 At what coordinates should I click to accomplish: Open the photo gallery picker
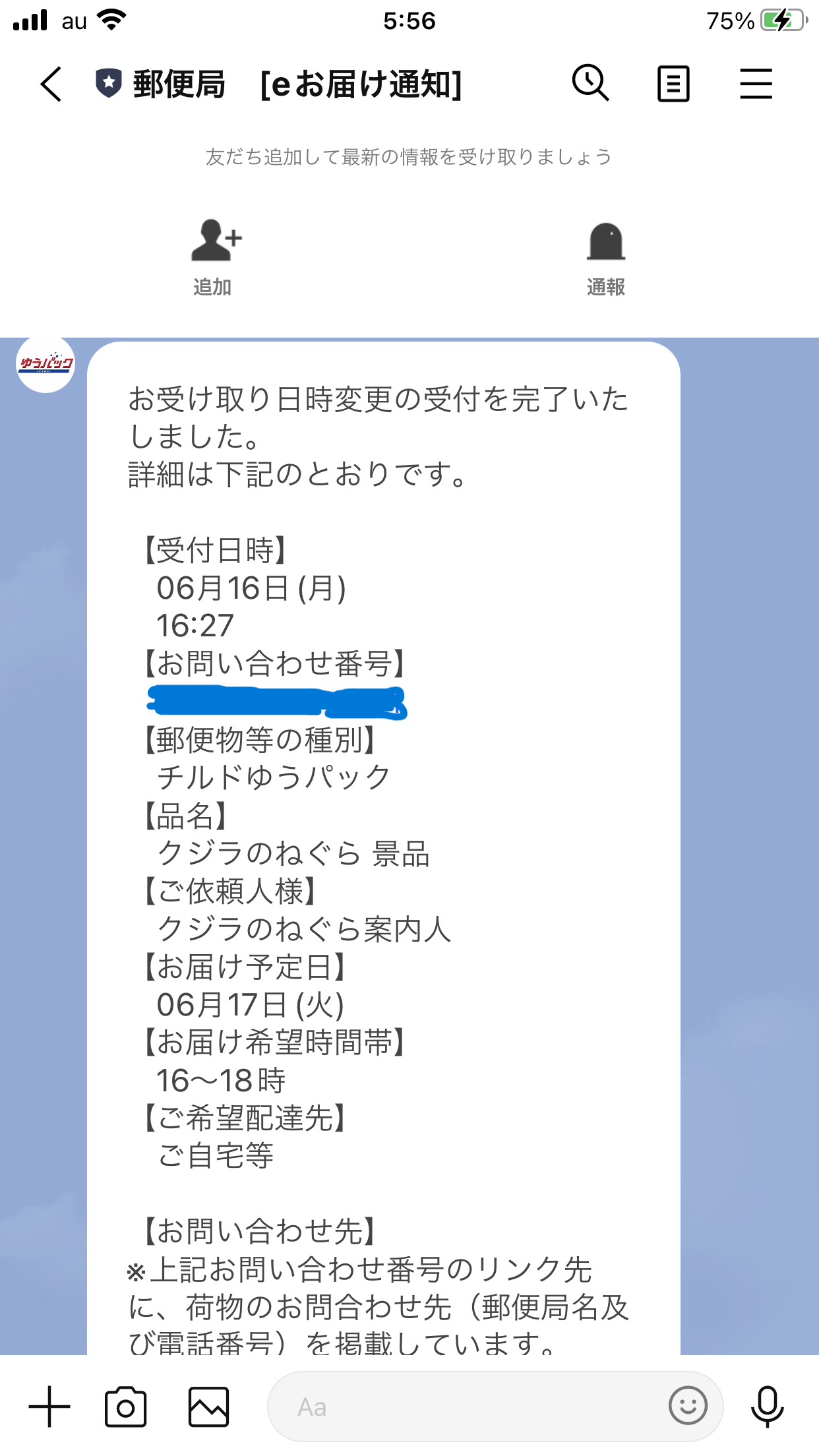tap(208, 1407)
